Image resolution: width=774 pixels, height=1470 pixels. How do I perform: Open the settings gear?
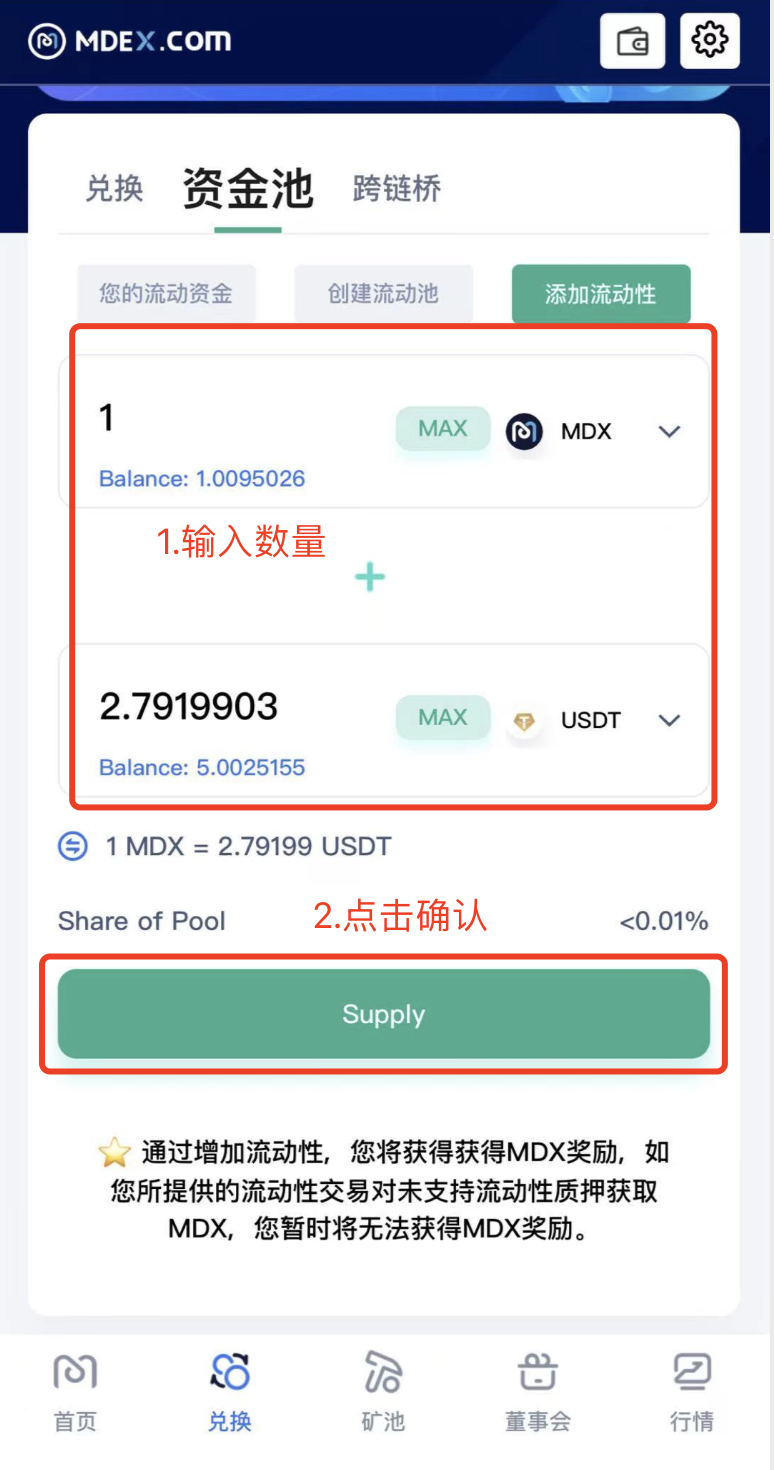coord(710,41)
